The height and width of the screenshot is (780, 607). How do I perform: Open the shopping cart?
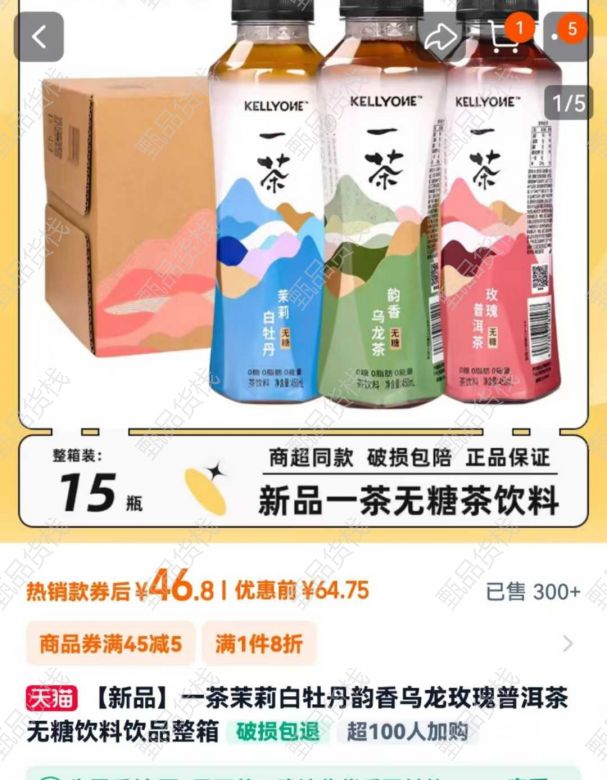pyautogui.click(x=505, y=38)
